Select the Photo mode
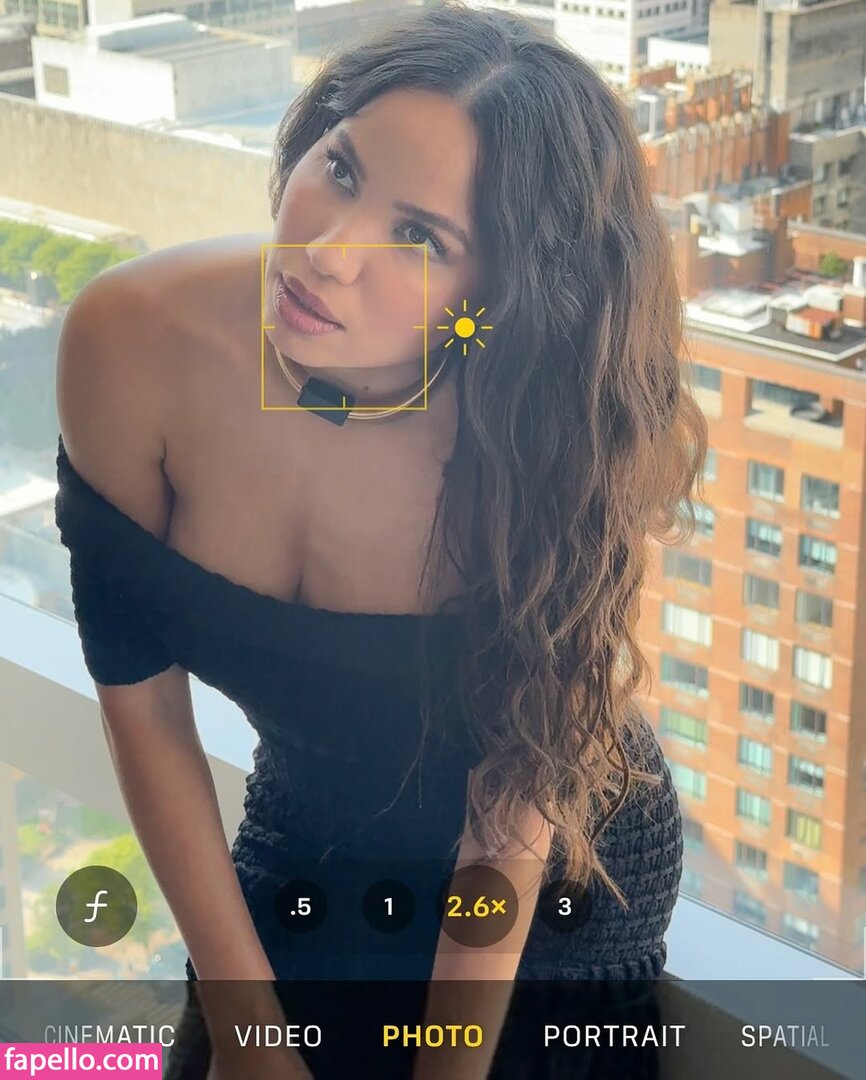Image resolution: width=866 pixels, height=1080 pixels. coord(432,1036)
